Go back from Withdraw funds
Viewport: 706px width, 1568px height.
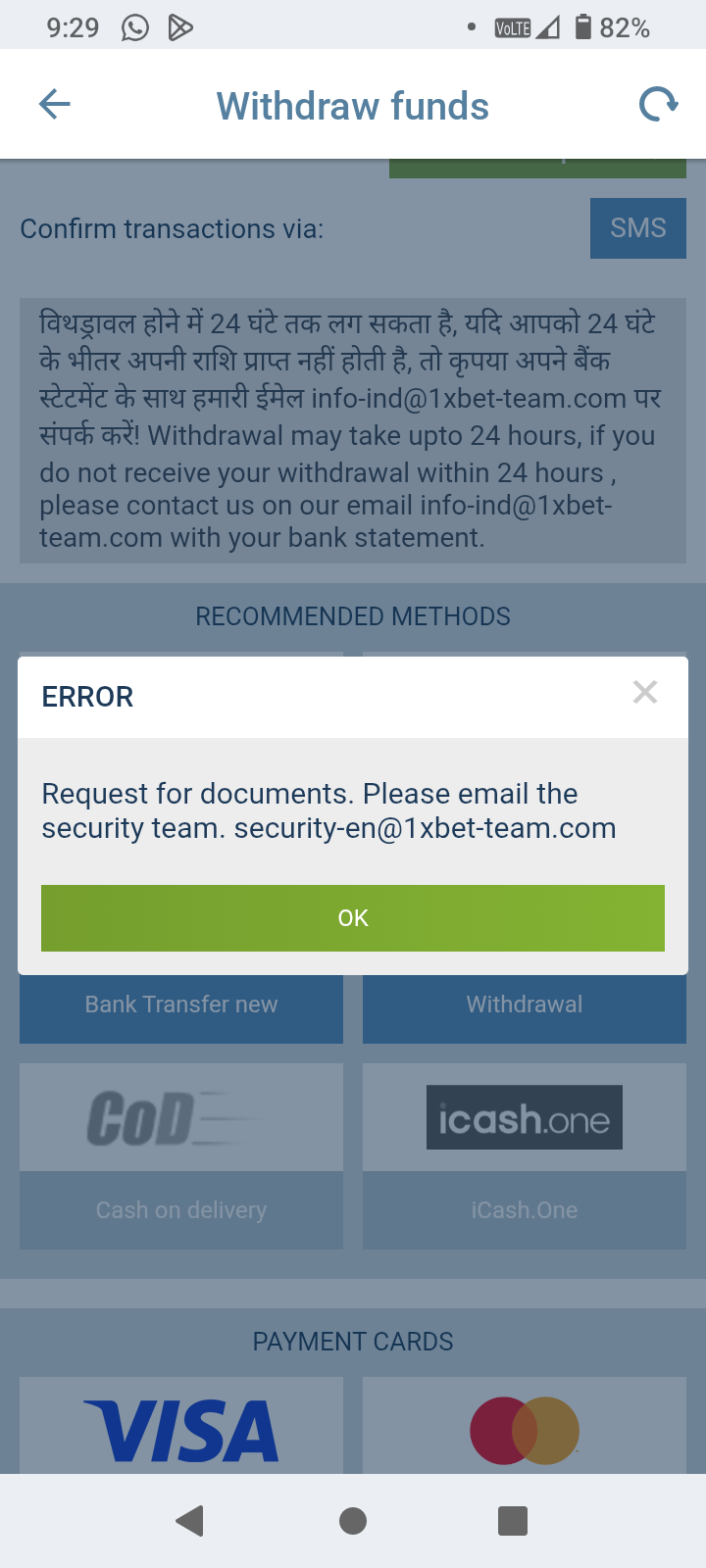coord(55,105)
